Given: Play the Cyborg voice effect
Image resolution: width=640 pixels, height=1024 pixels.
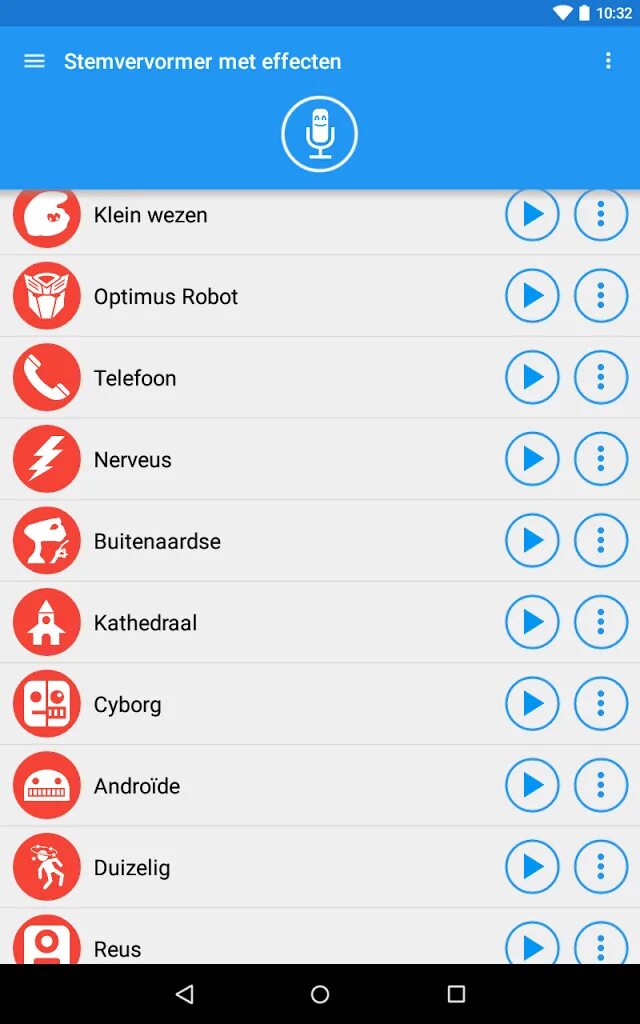Looking at the screenshot, I should pyautogui.click(x=532, y=704).
